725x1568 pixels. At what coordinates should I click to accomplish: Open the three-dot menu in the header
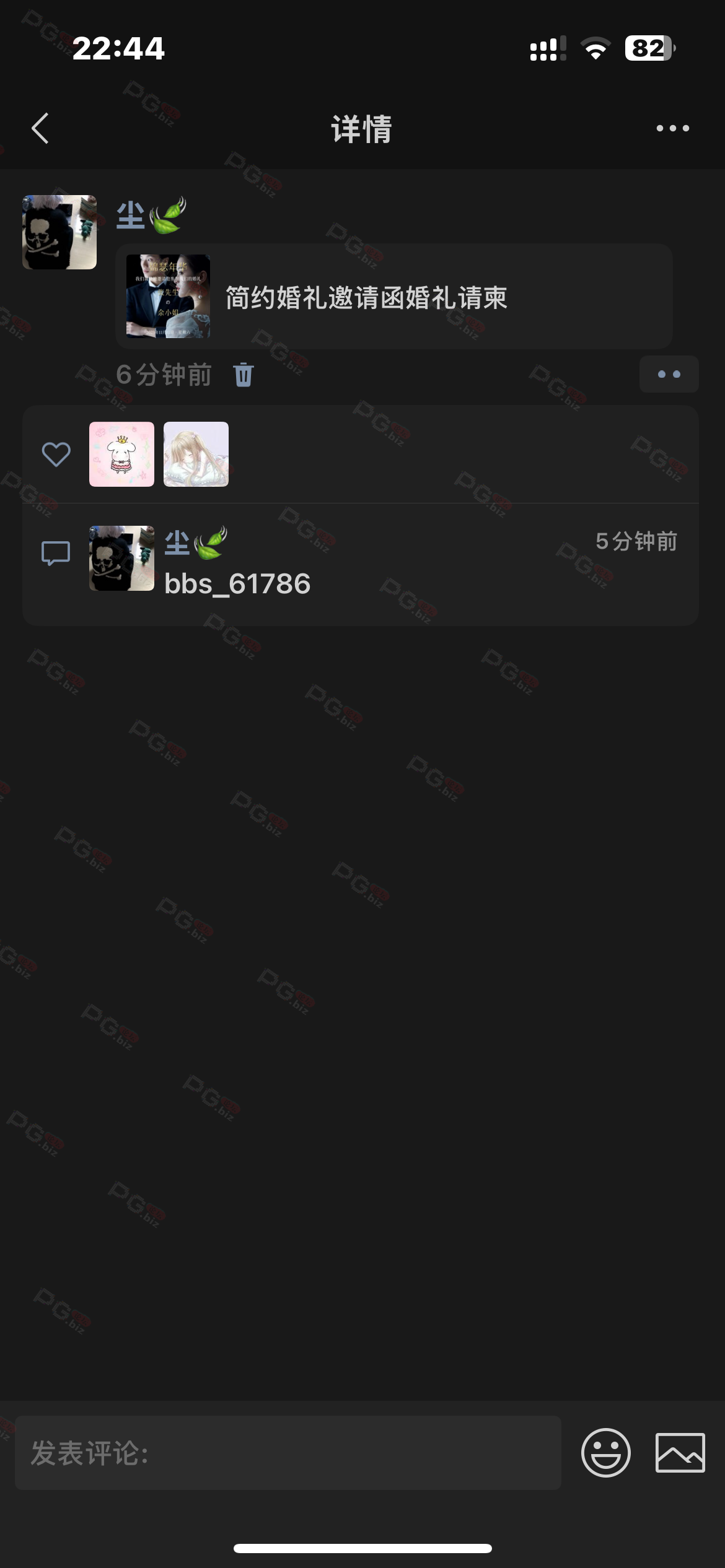point(672,128)
